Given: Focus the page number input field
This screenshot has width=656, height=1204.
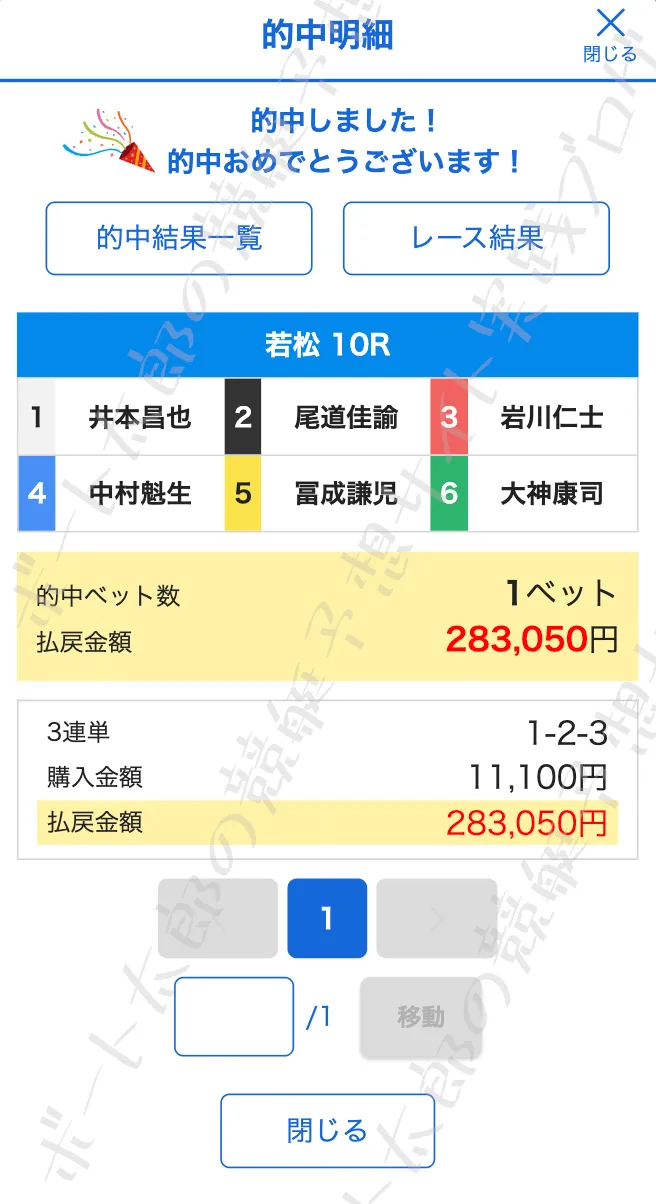Looking at the screenshot, I should tap(234, 1016).
